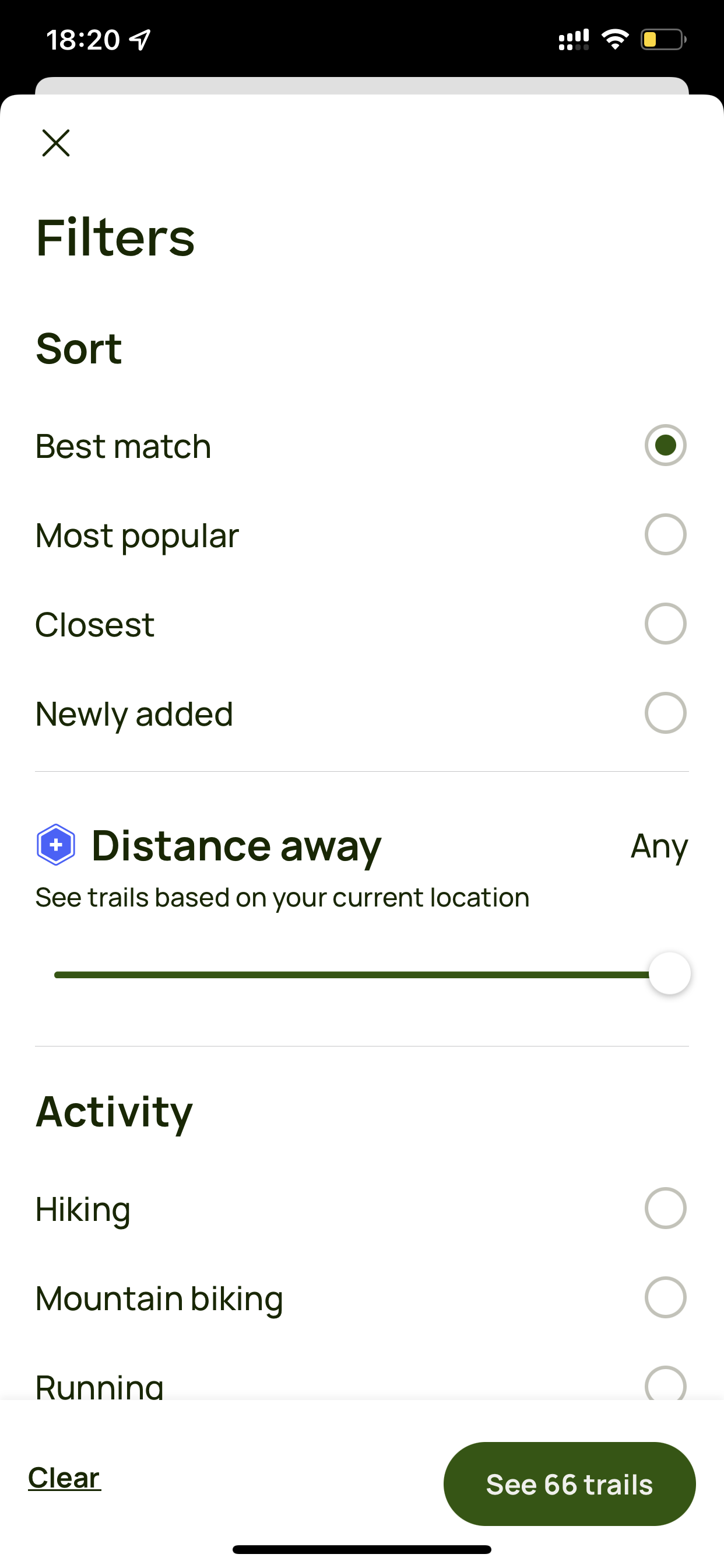Image resolution: width=724 pixels, height=1568 pixels.
Task: Select Running activity
Action: click(x=361, y=1384)
